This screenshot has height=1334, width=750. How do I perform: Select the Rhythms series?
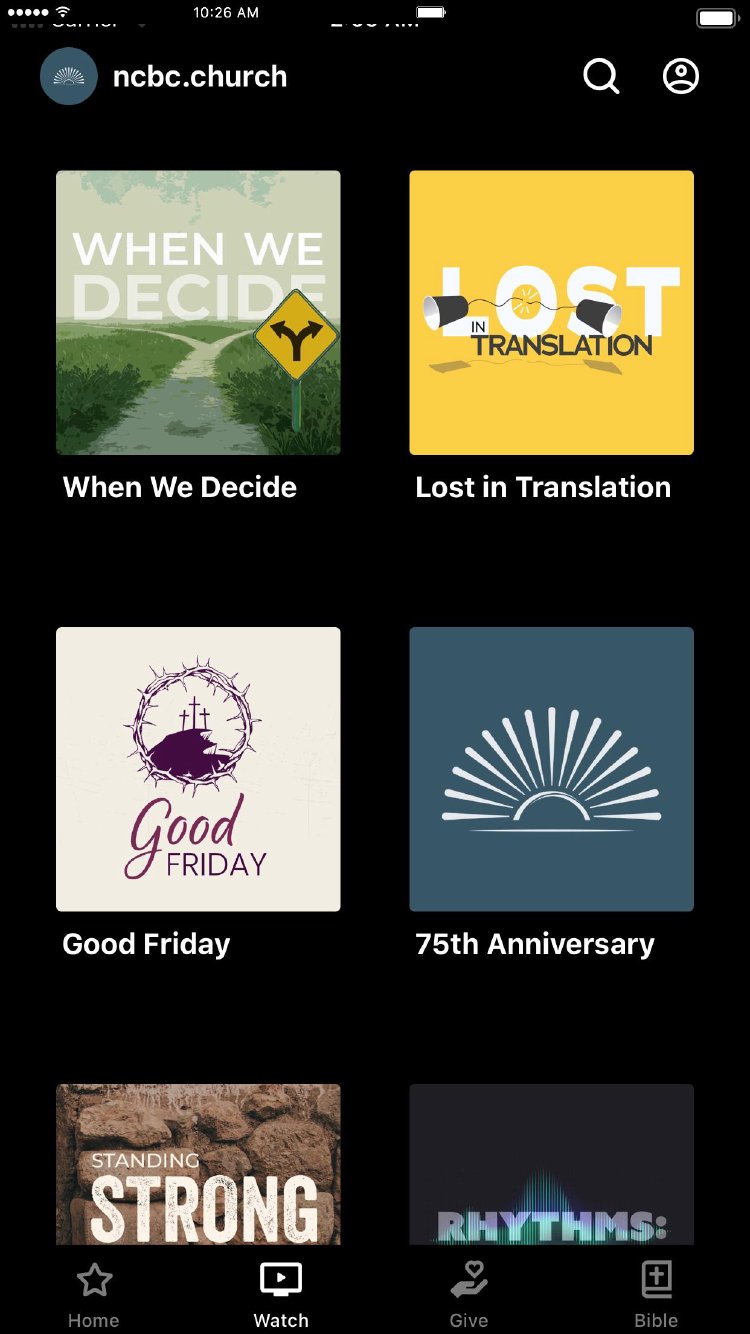(x=551, y=1165)
